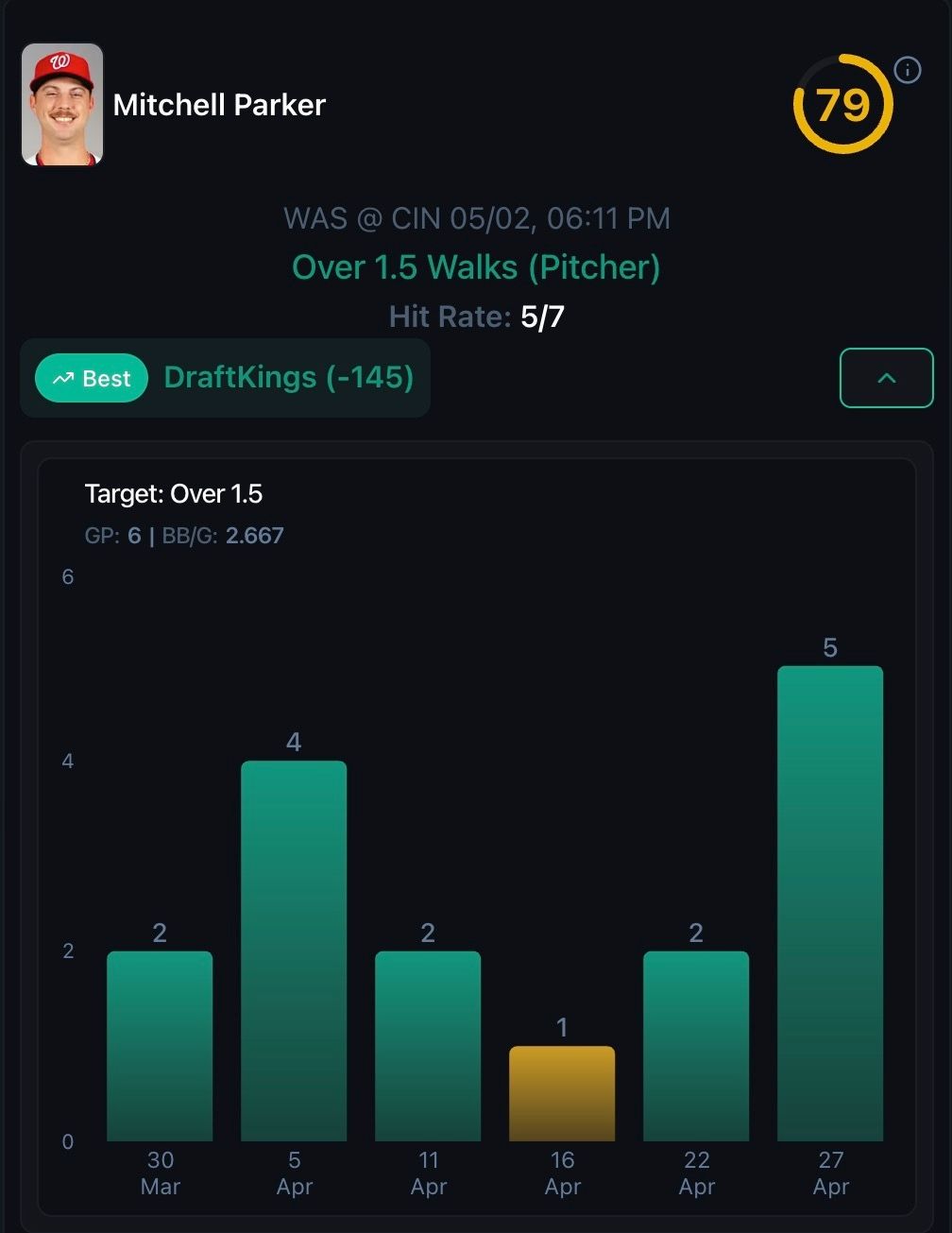
Task: Collapse the chart with the chevron button
Action: [886, 378]
